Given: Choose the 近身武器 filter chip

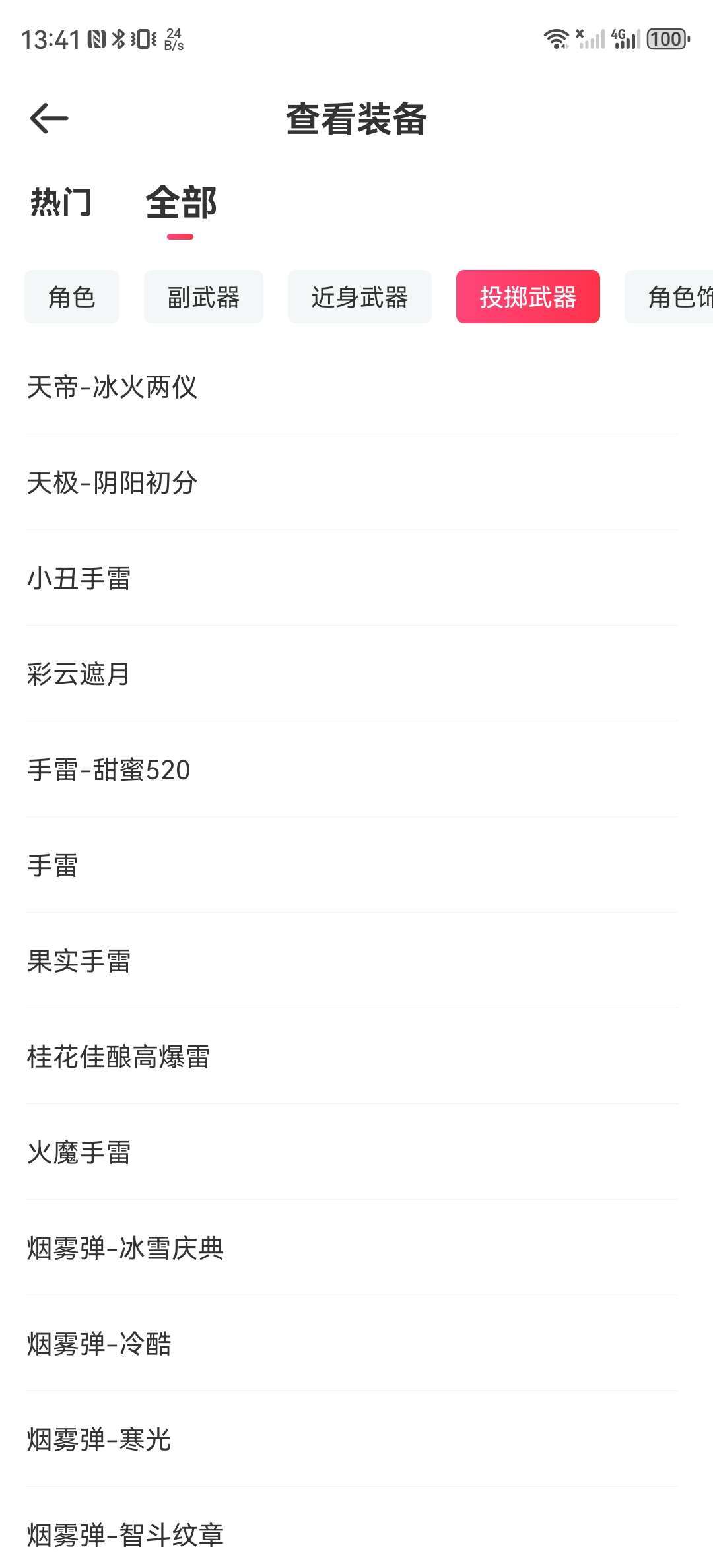Looking at the screenshot, I should [x=359, y=297].
